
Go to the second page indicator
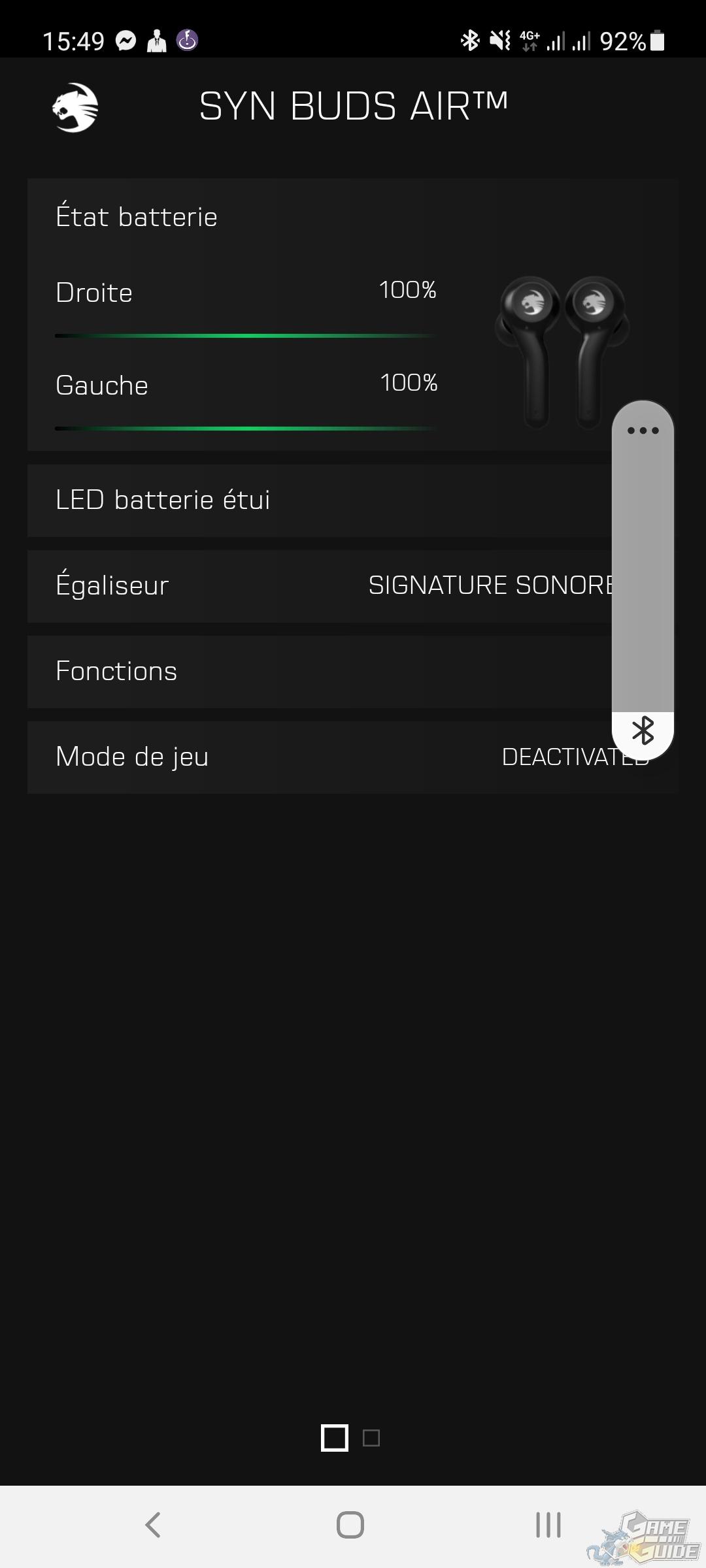(371, 1438)
